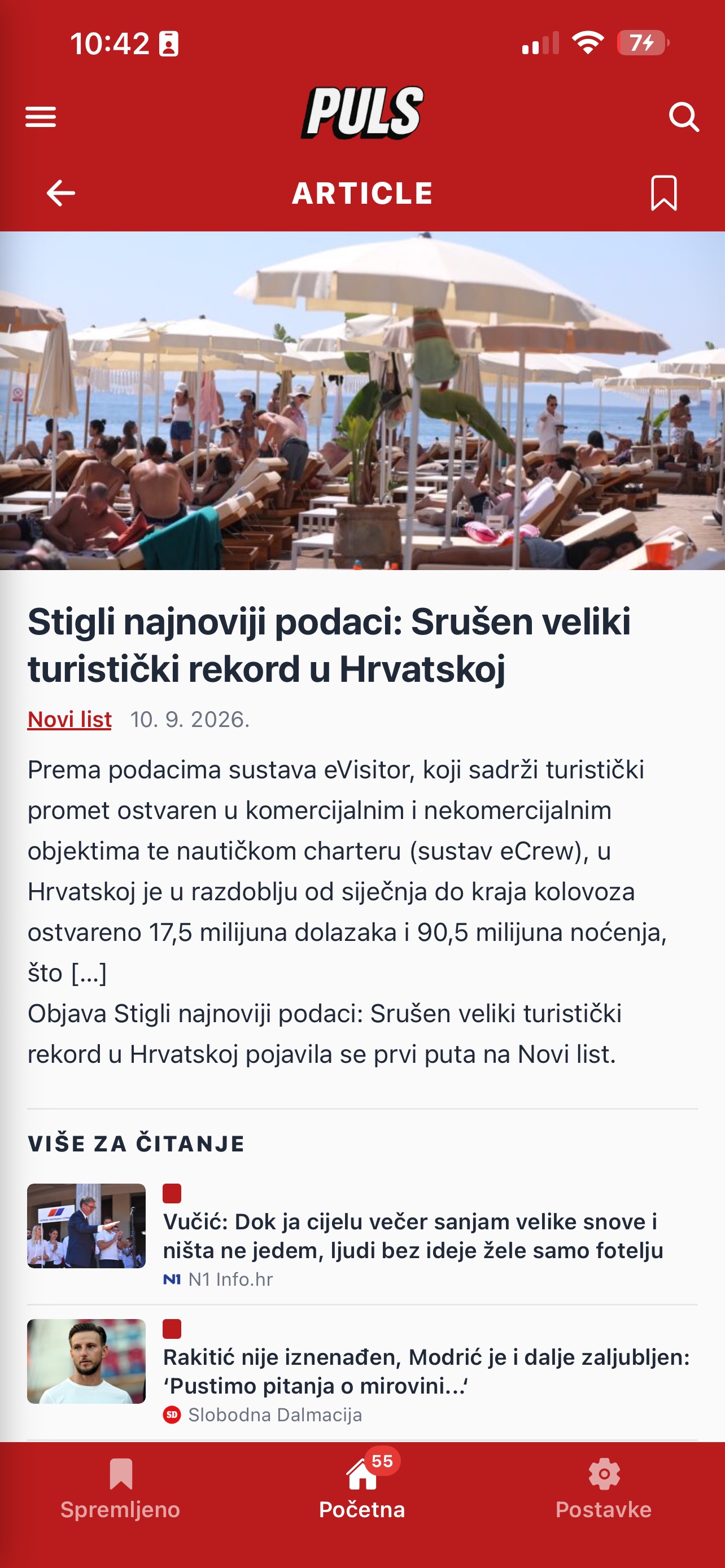This screenshot has width=725, height=1568.
Task: Open the Postavke tab
Action: point(604,1490)
